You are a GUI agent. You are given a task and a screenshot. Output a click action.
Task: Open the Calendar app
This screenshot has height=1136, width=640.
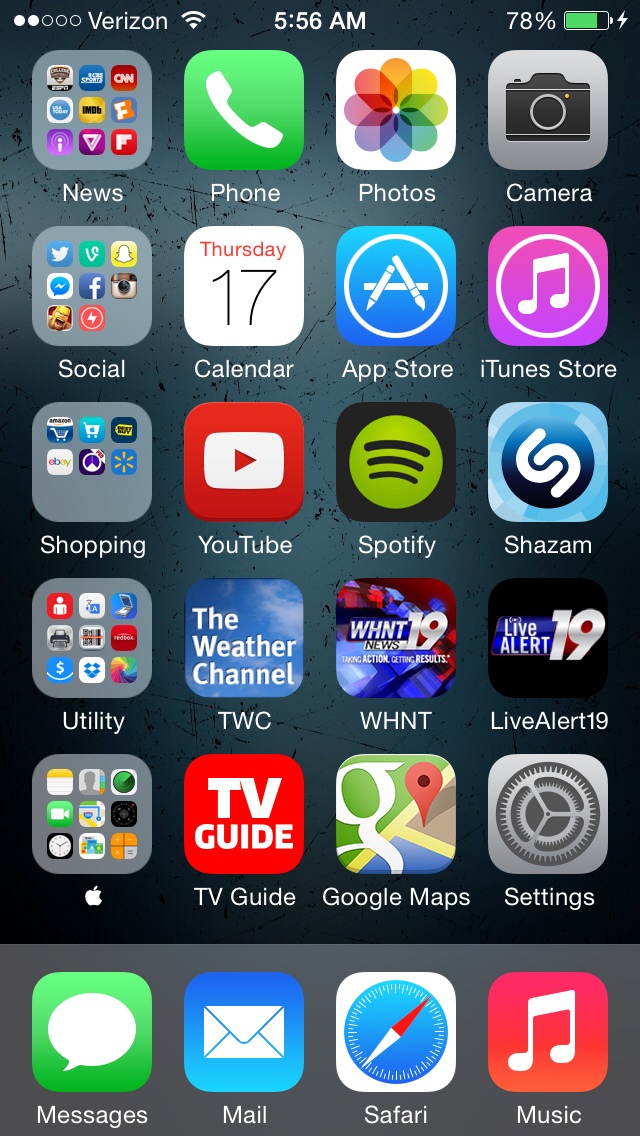(x=244, y=286)
